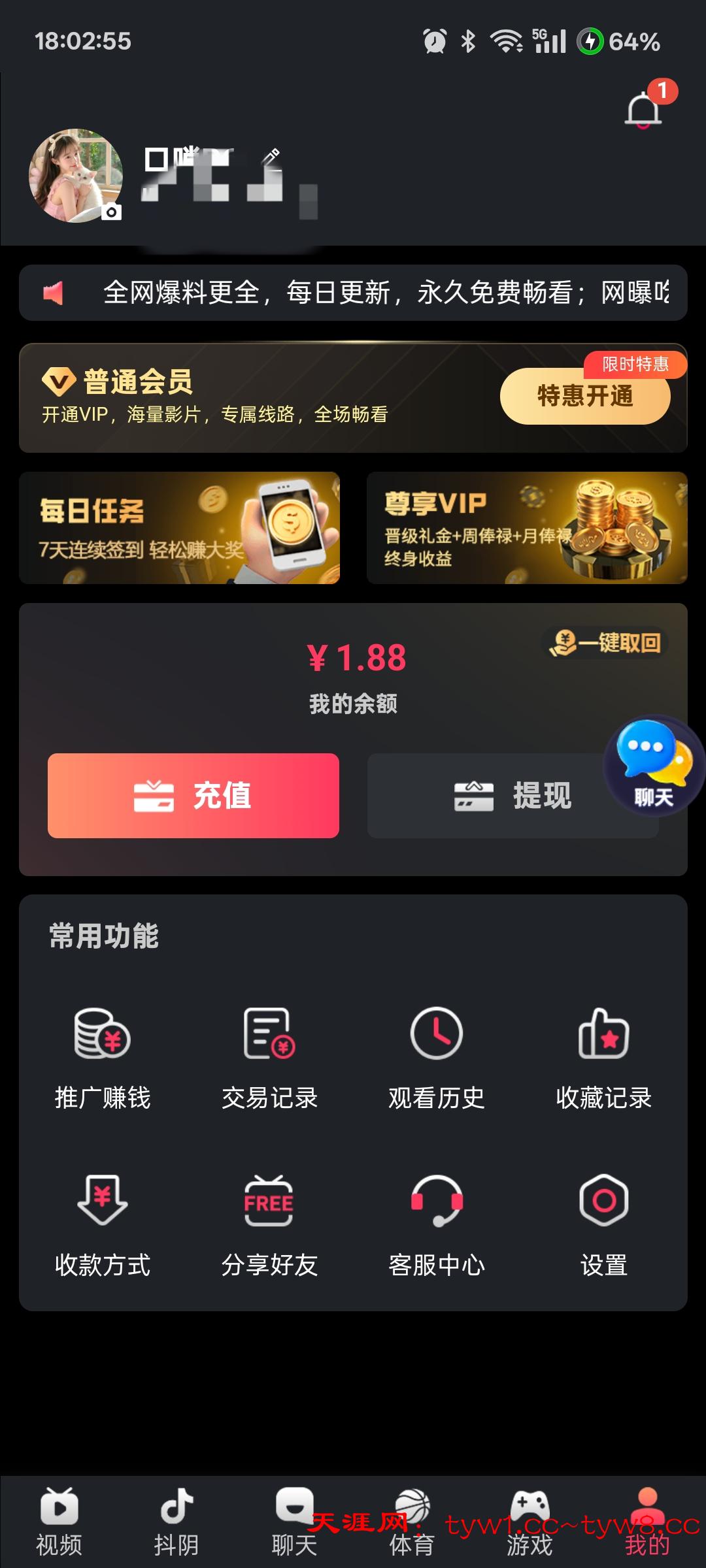The height and width of the screenshot is (1568, 706).
Task: Tap the 充值 recharge button
Action: [x=193, y=796]
